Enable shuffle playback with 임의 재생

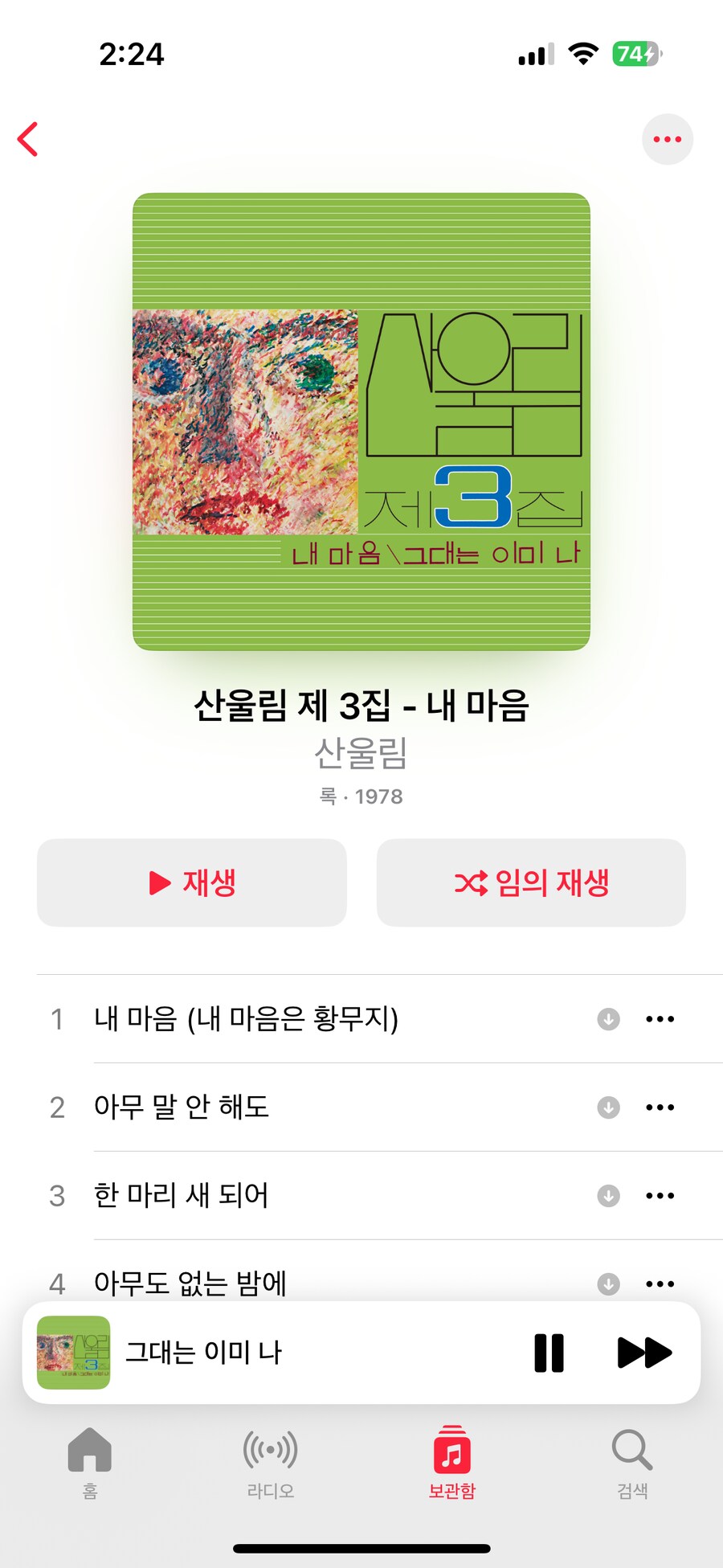click(x=531, y=882)
